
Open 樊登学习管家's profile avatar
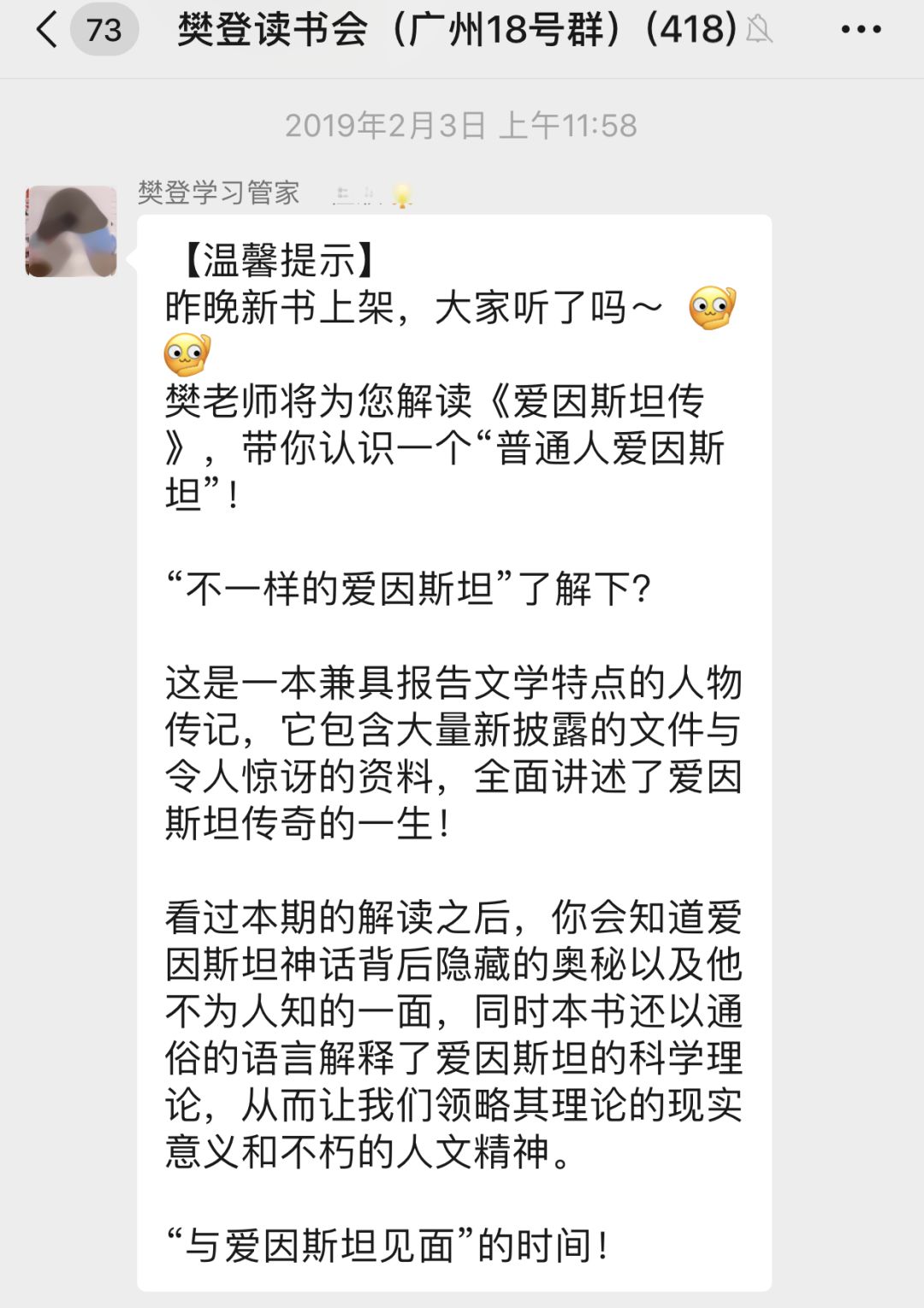click(71, 231)
